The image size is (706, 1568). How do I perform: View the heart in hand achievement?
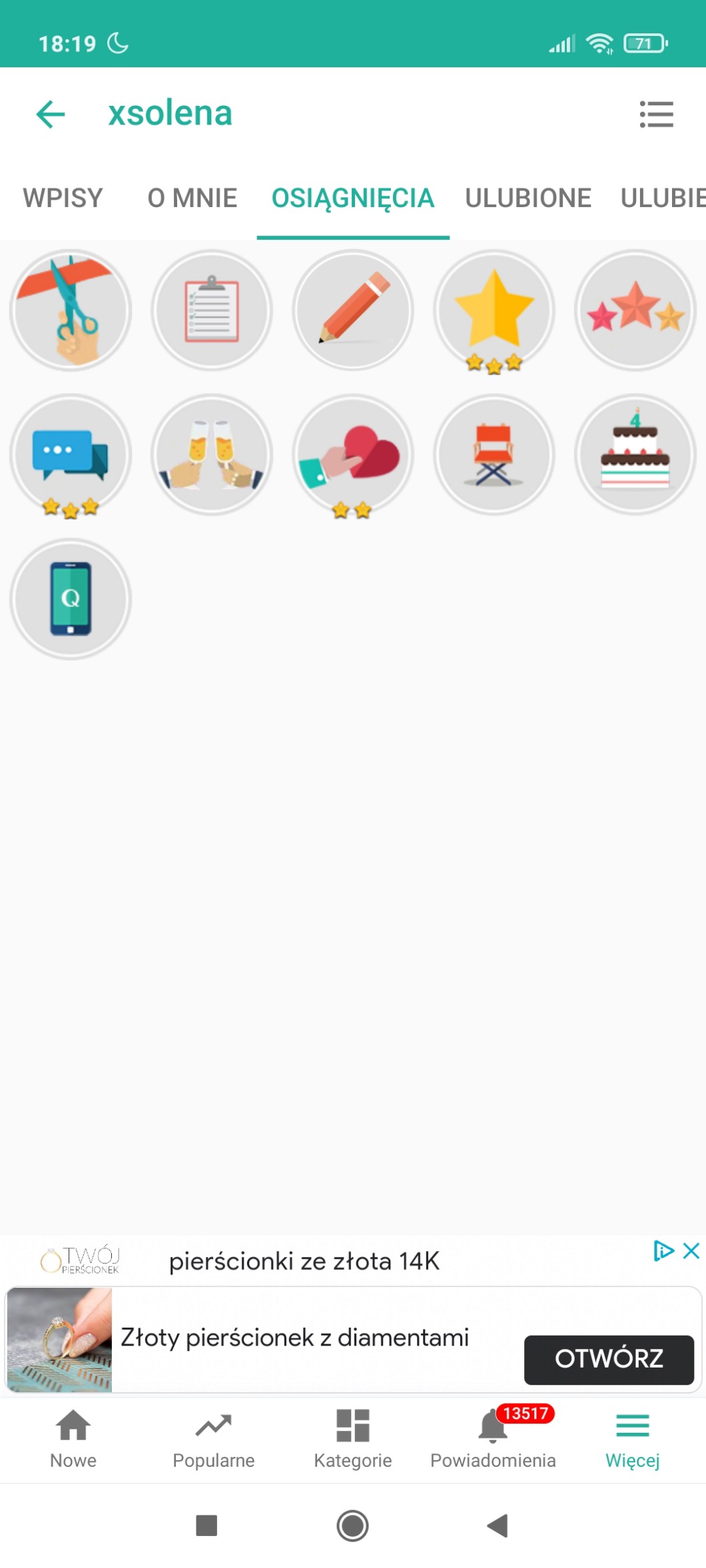point(353,455)
